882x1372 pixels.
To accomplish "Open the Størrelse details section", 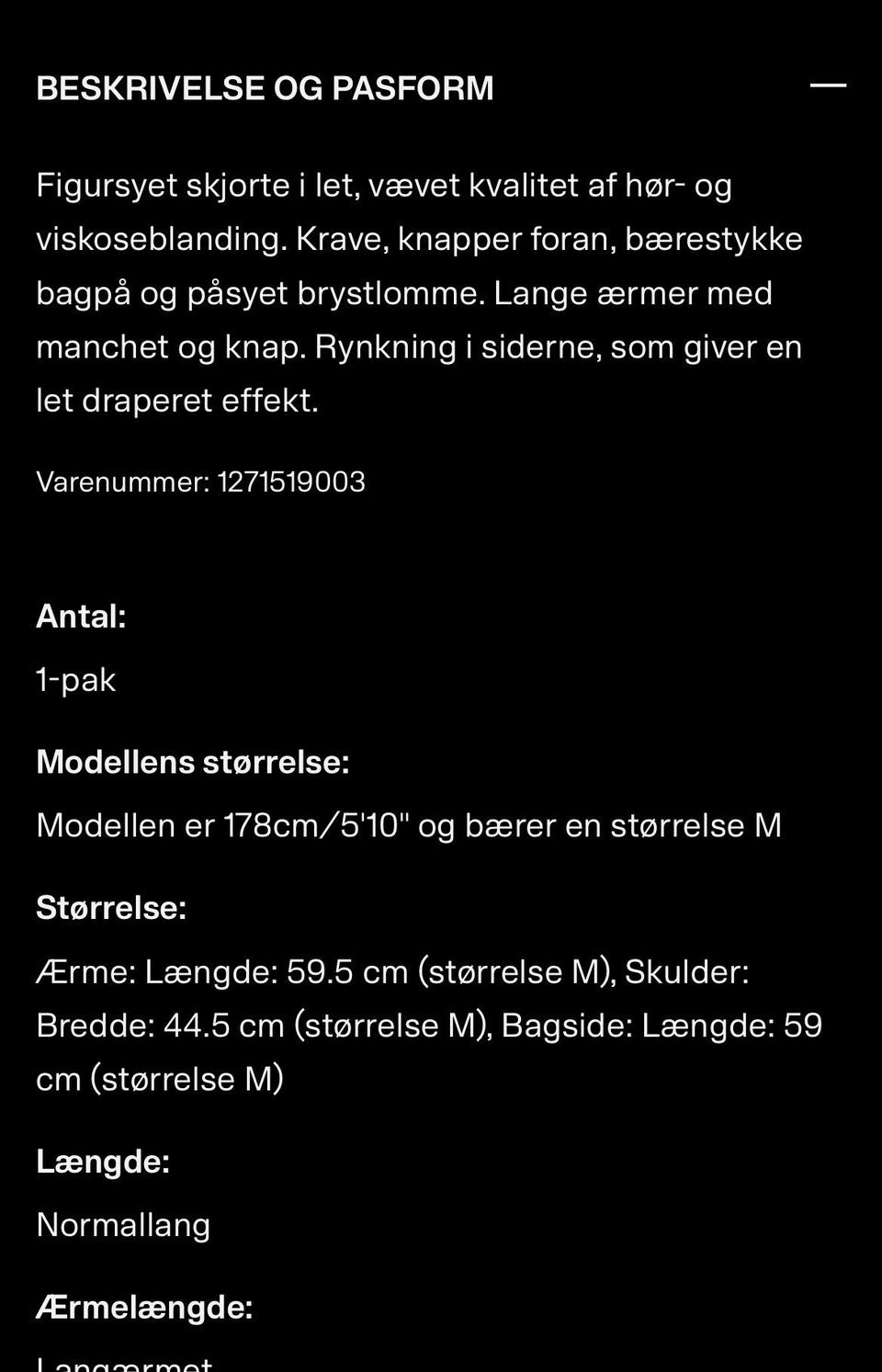I will click(x=112, y=907).
